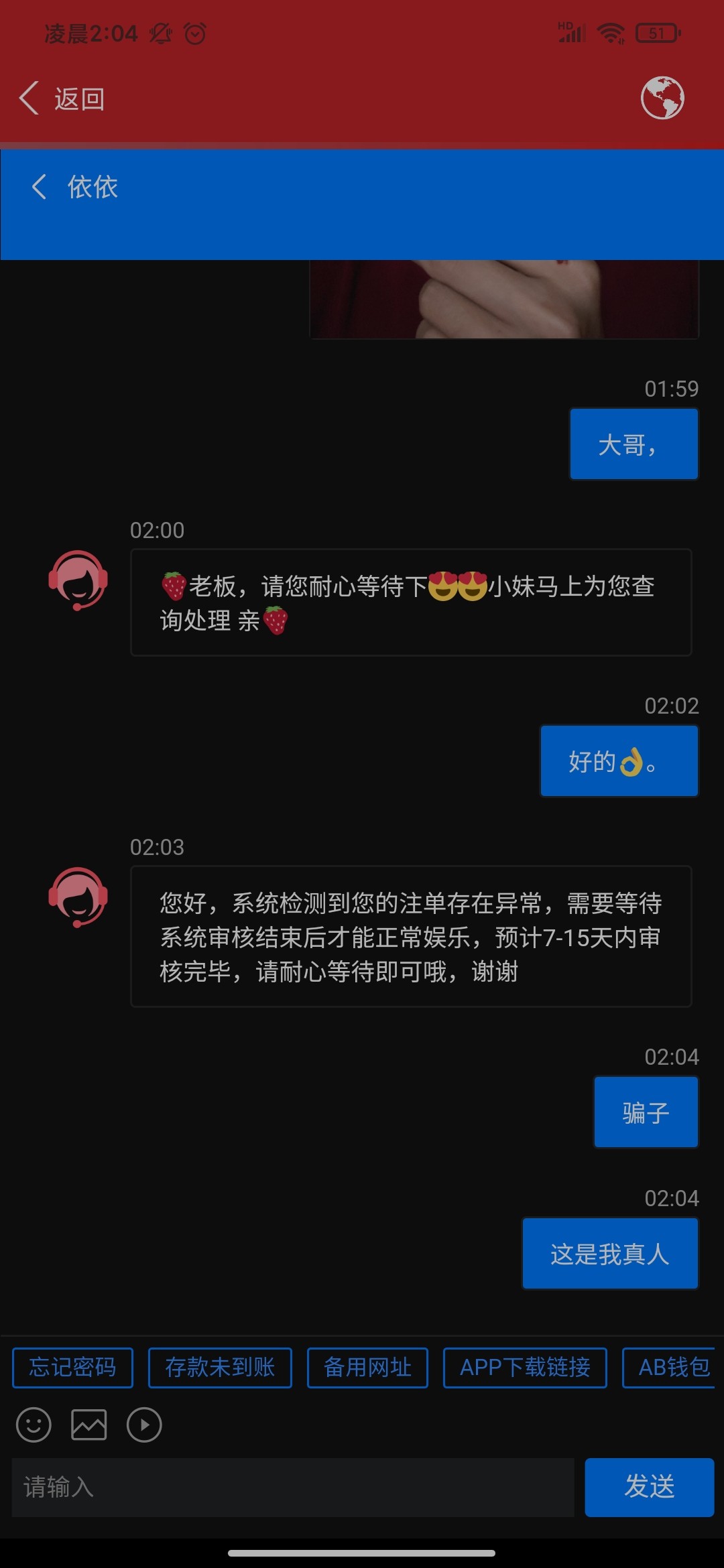This screenshot has width=724, height=1568.
Task: Open the globe icon
Action: click(662, 98)
